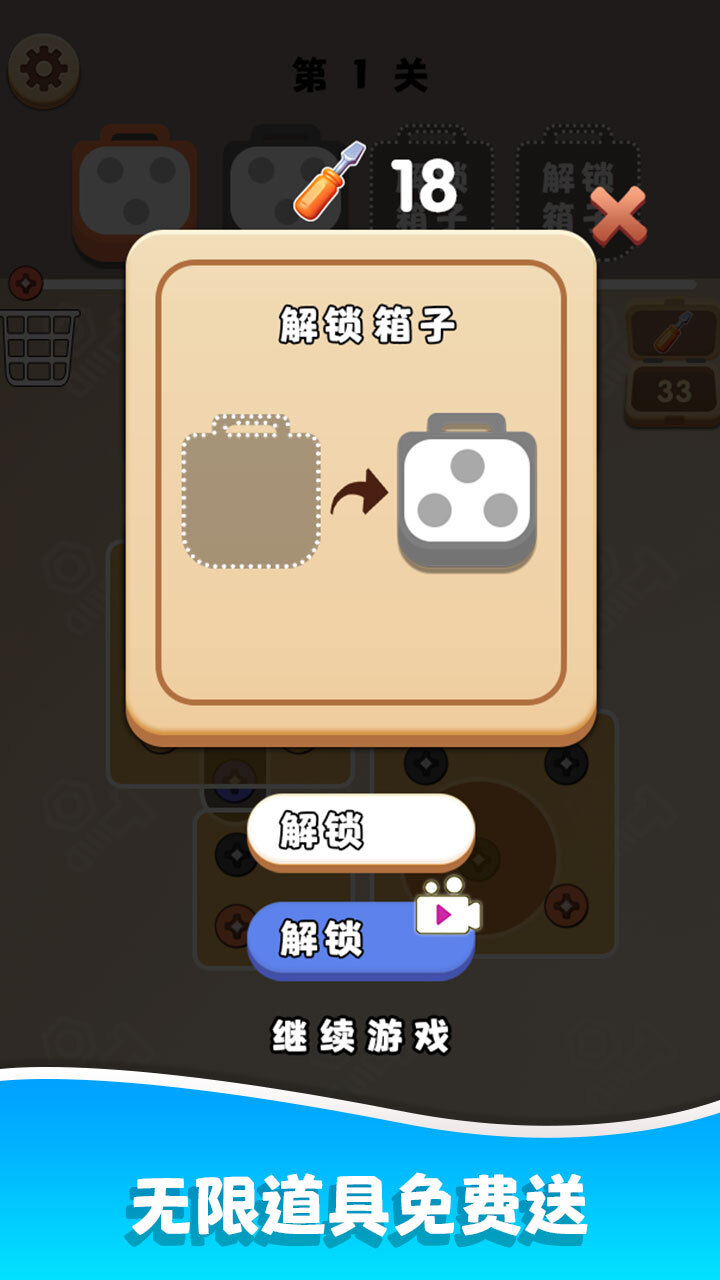720x1280 pixels.
Task: Close the unlock box dialog
Action: pyautogui.click(x=617, y=215)
